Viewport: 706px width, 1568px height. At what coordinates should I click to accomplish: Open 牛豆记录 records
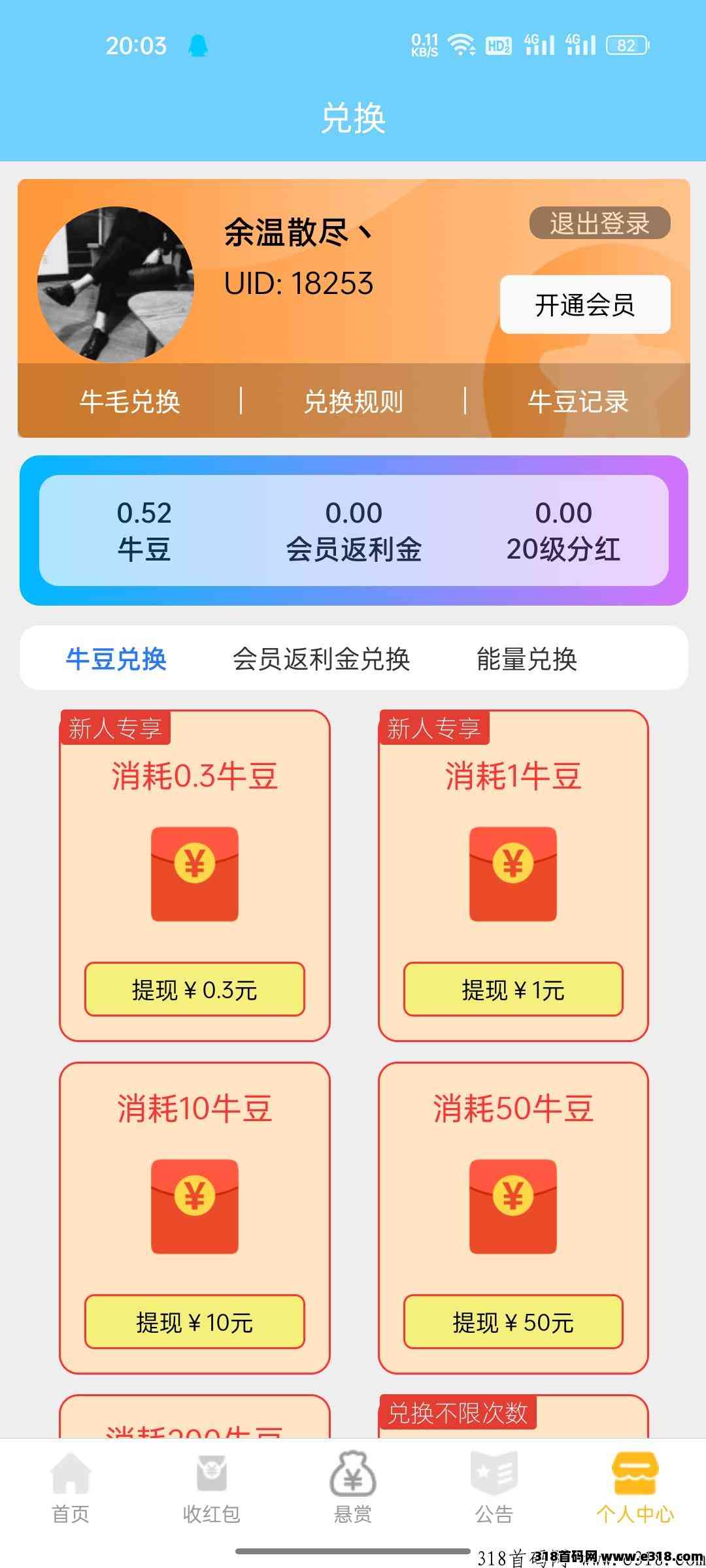click(578, 401)
